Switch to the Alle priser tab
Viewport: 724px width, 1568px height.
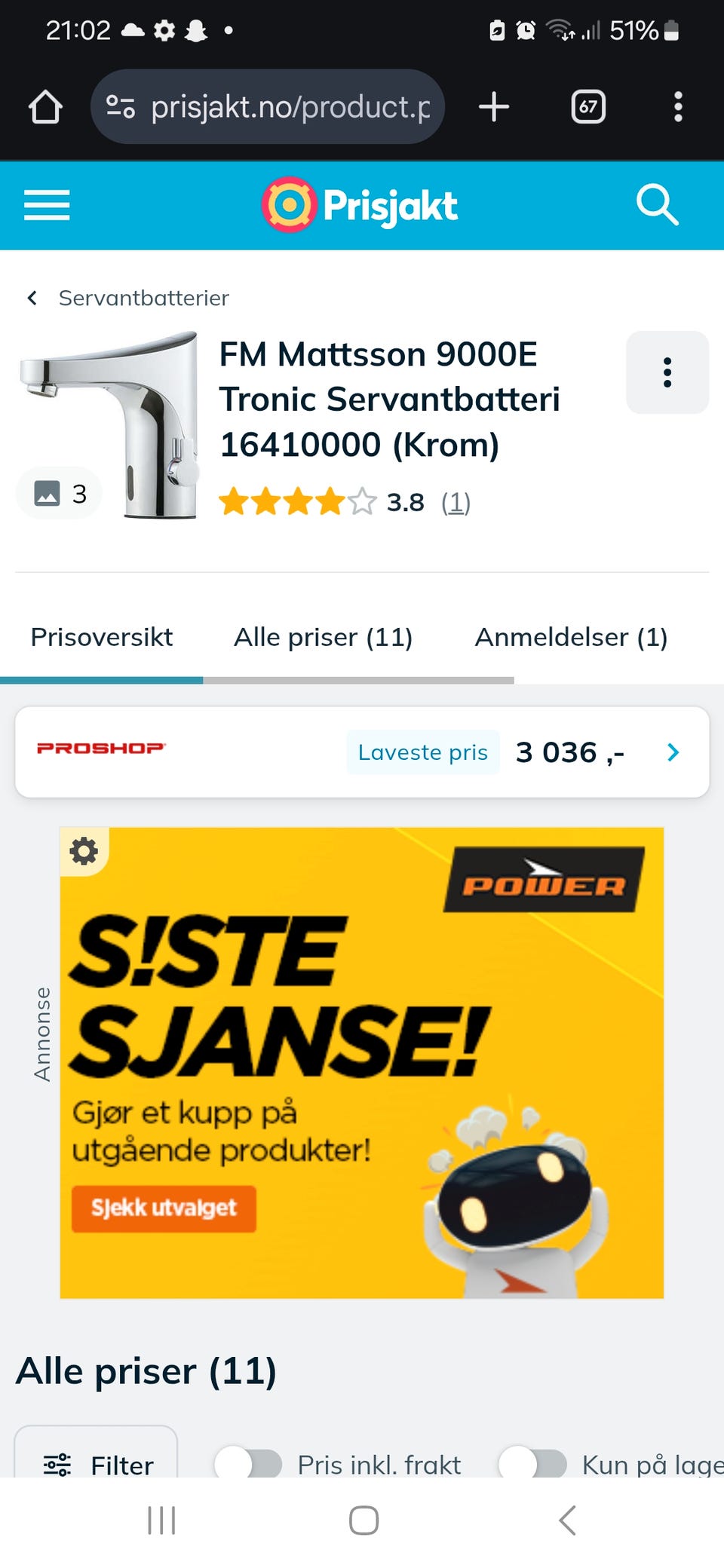pyautogui.click(x=323, y=637)
